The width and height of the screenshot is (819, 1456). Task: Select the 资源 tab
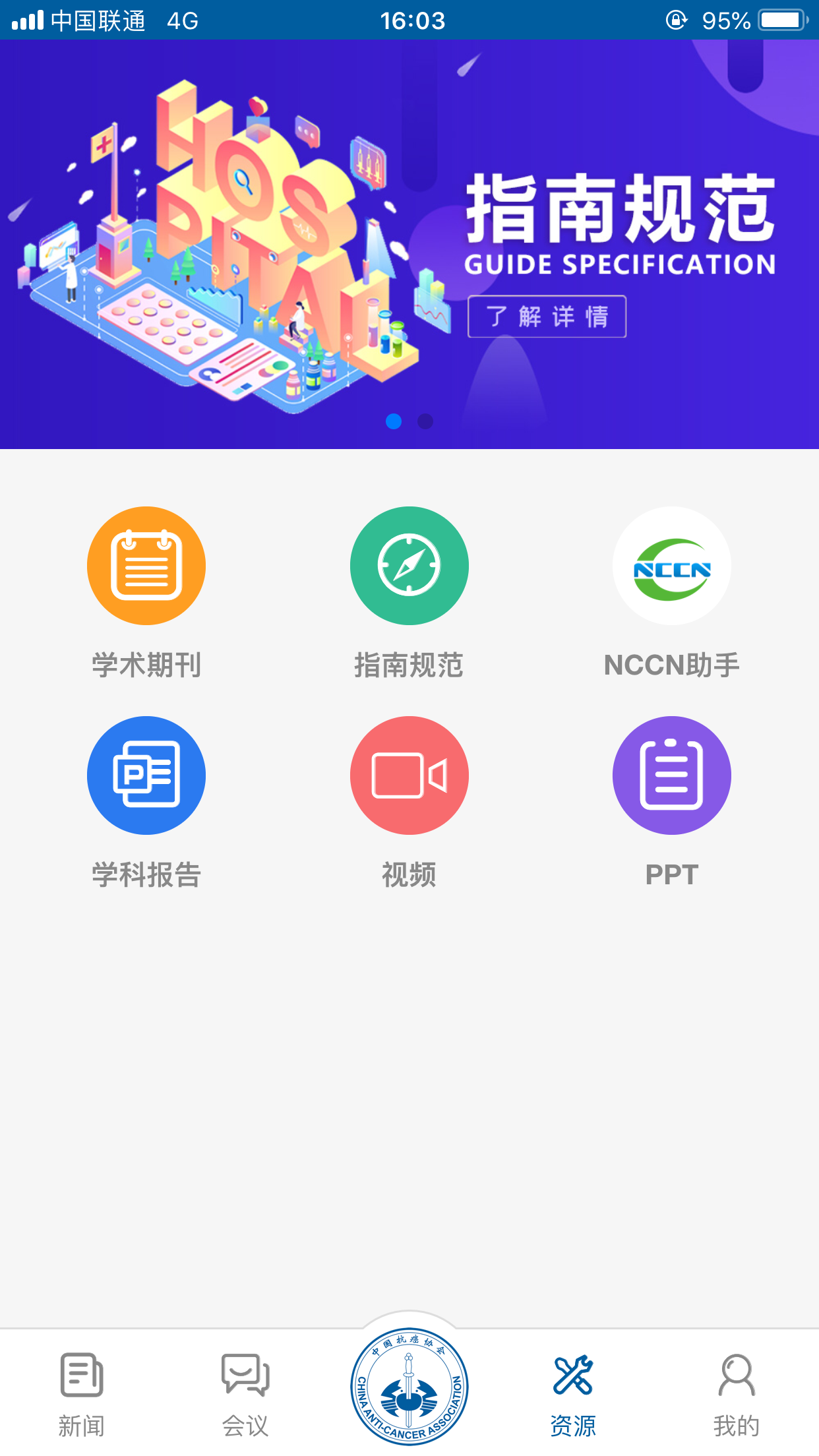(573, 1393)
